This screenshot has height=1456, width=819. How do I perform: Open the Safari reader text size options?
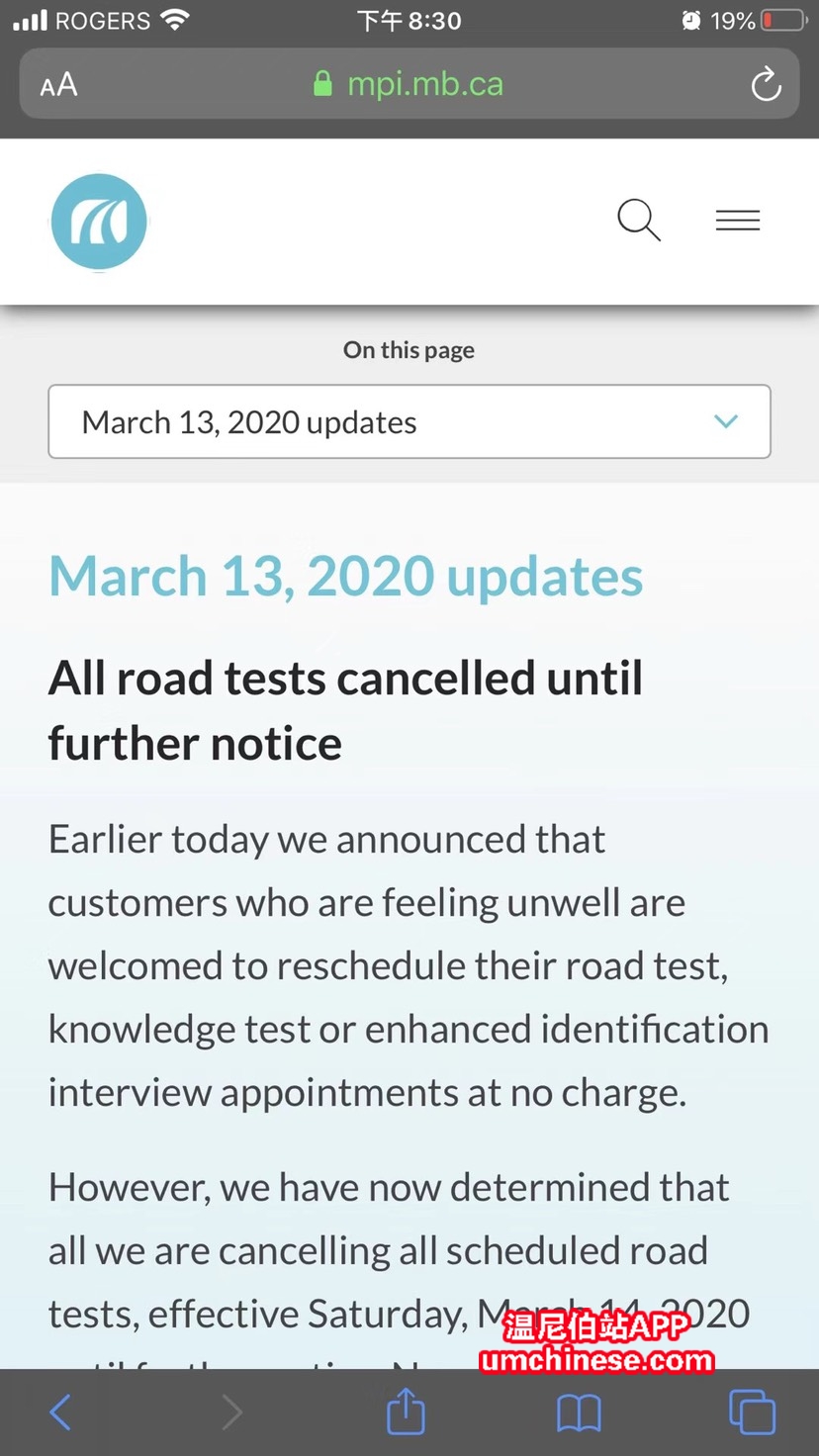tap(58, 85)
